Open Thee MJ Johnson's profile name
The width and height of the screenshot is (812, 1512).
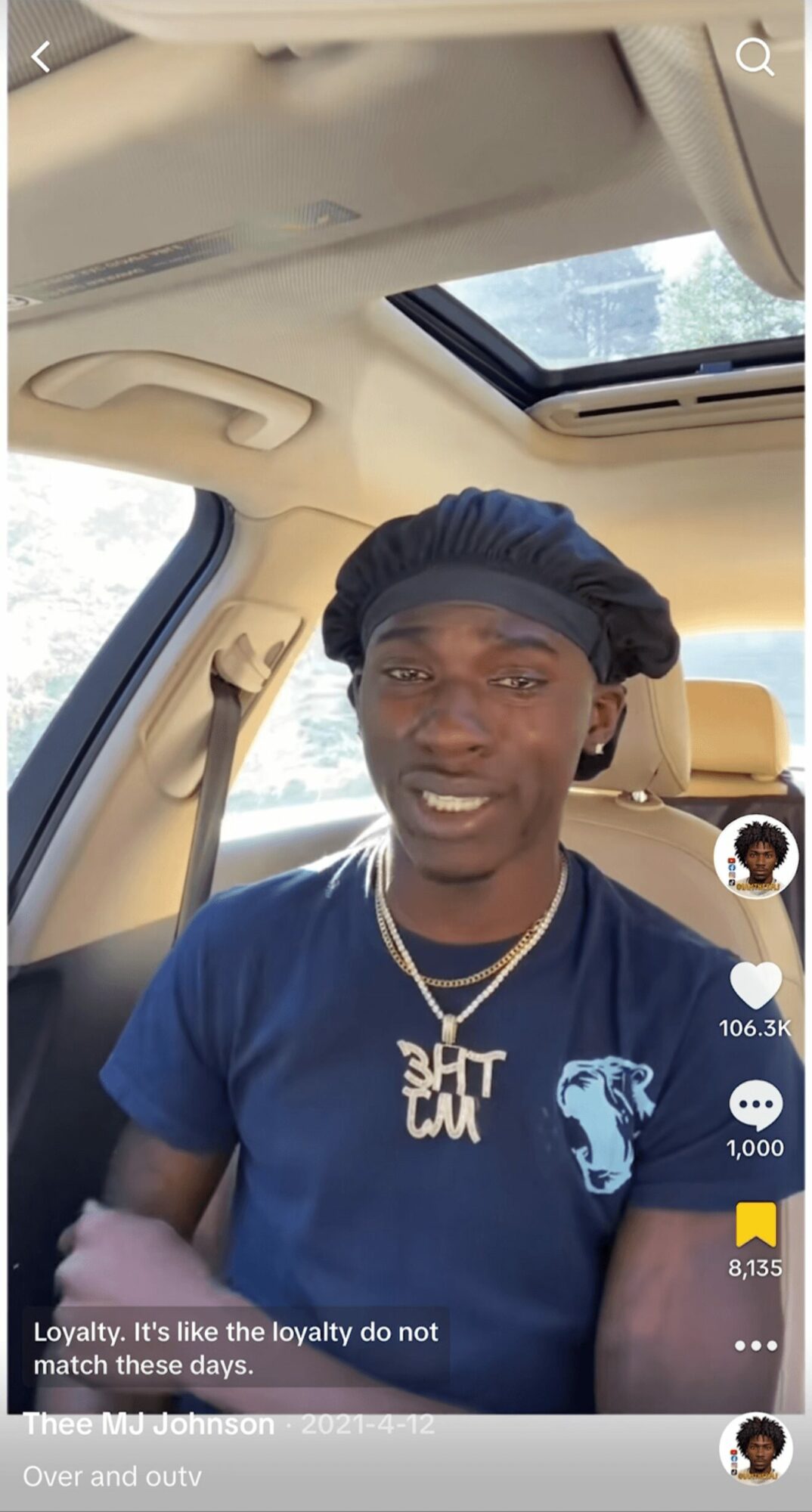(149, 1424)
